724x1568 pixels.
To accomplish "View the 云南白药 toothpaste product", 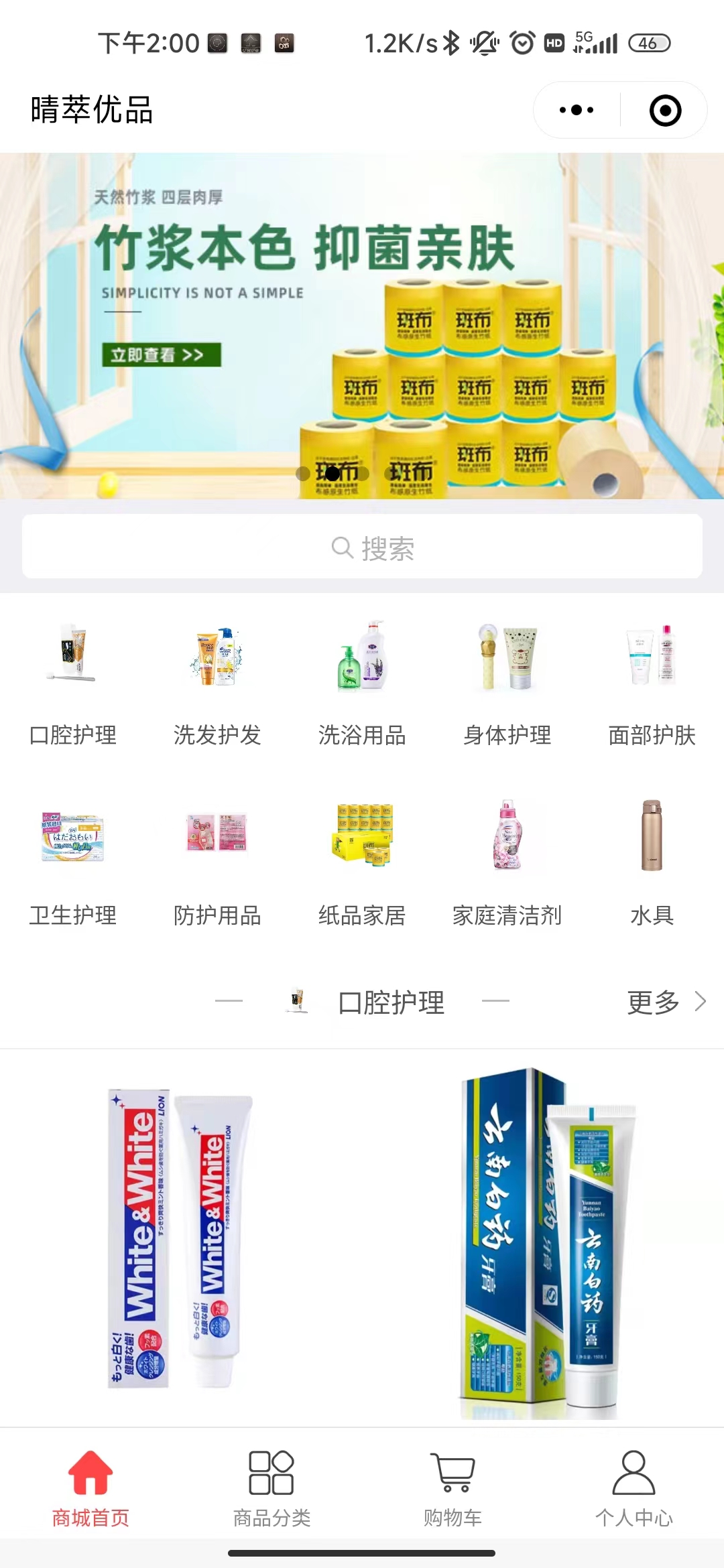I will 544,1241.
